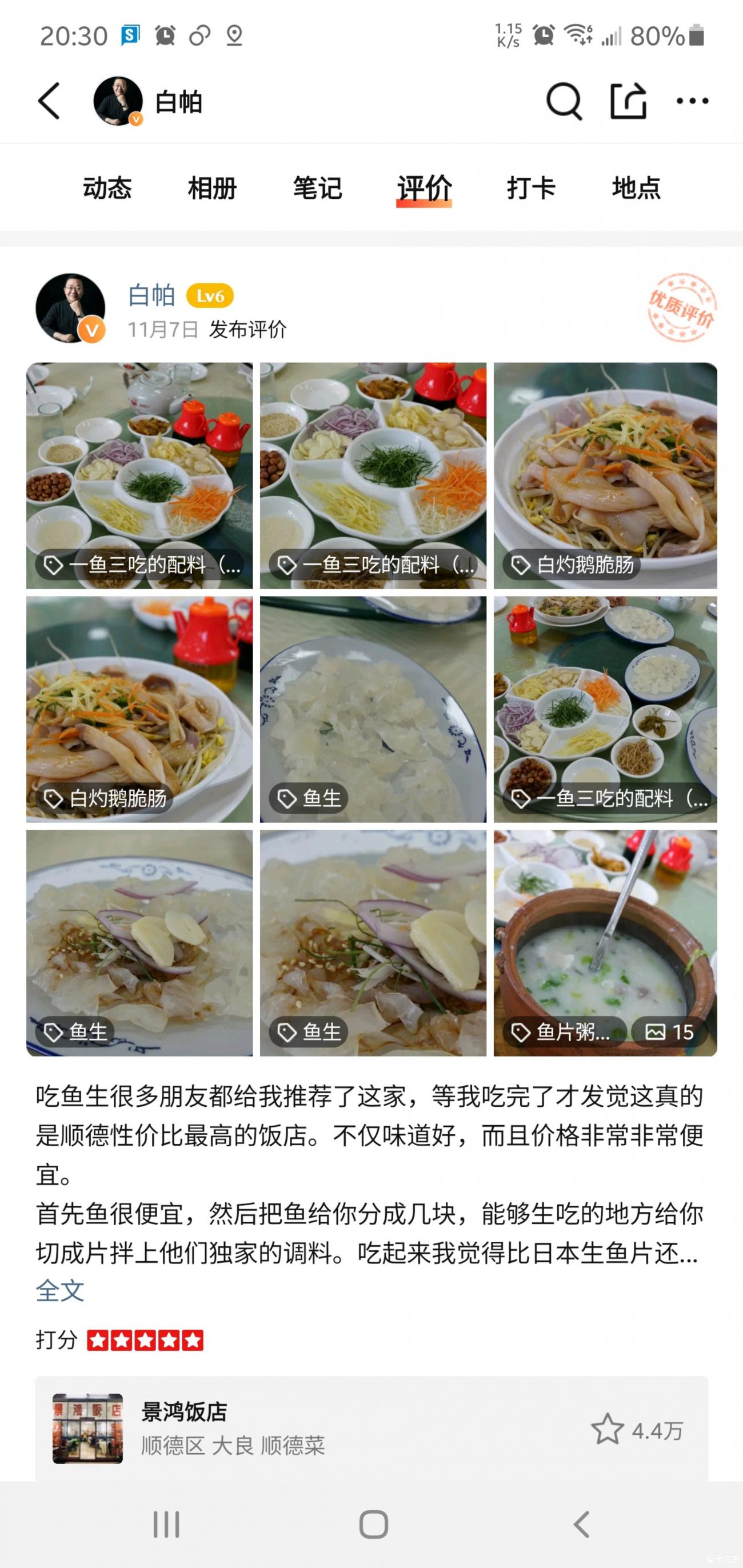Open the three-dot overflow menu
Viewport: 743px width, 1568px height.
coord(693,101)
